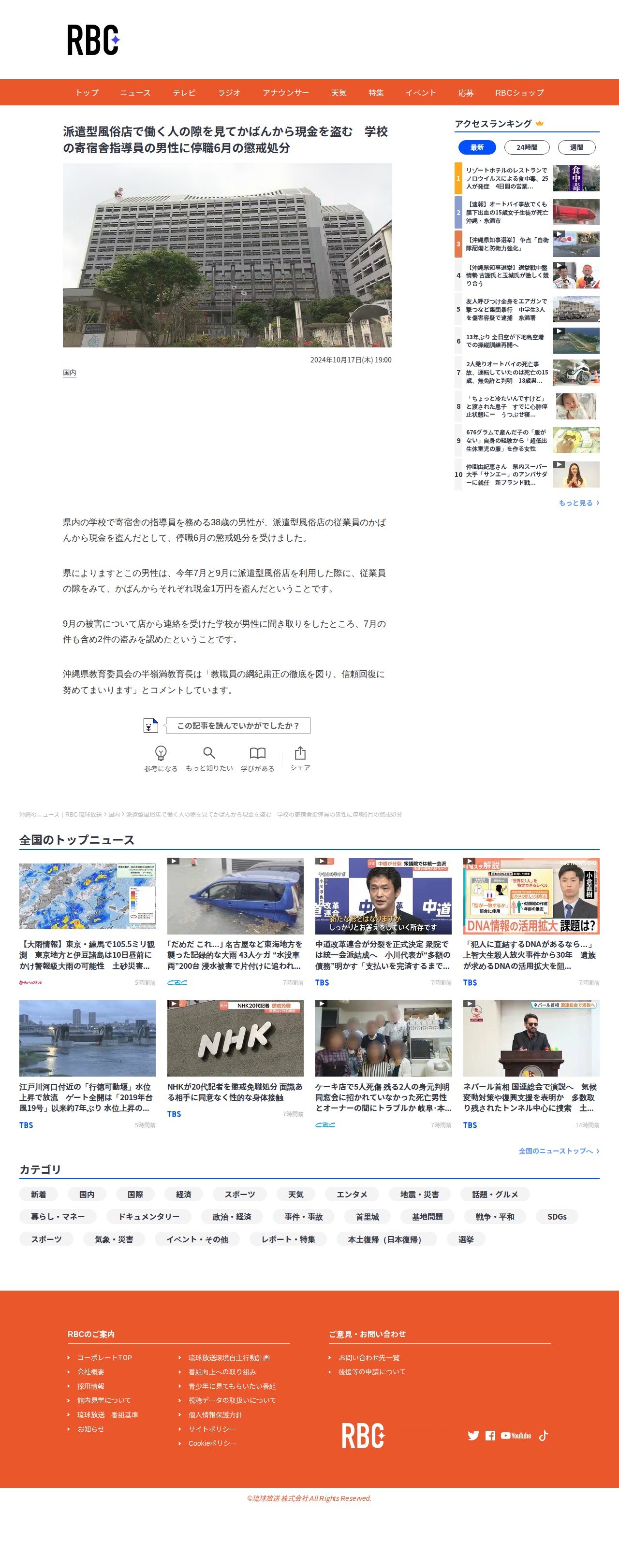The width and height of the screenshot is (619, 1568).
Task: Go to the 天気 section
Action: (x=338, y=92)
